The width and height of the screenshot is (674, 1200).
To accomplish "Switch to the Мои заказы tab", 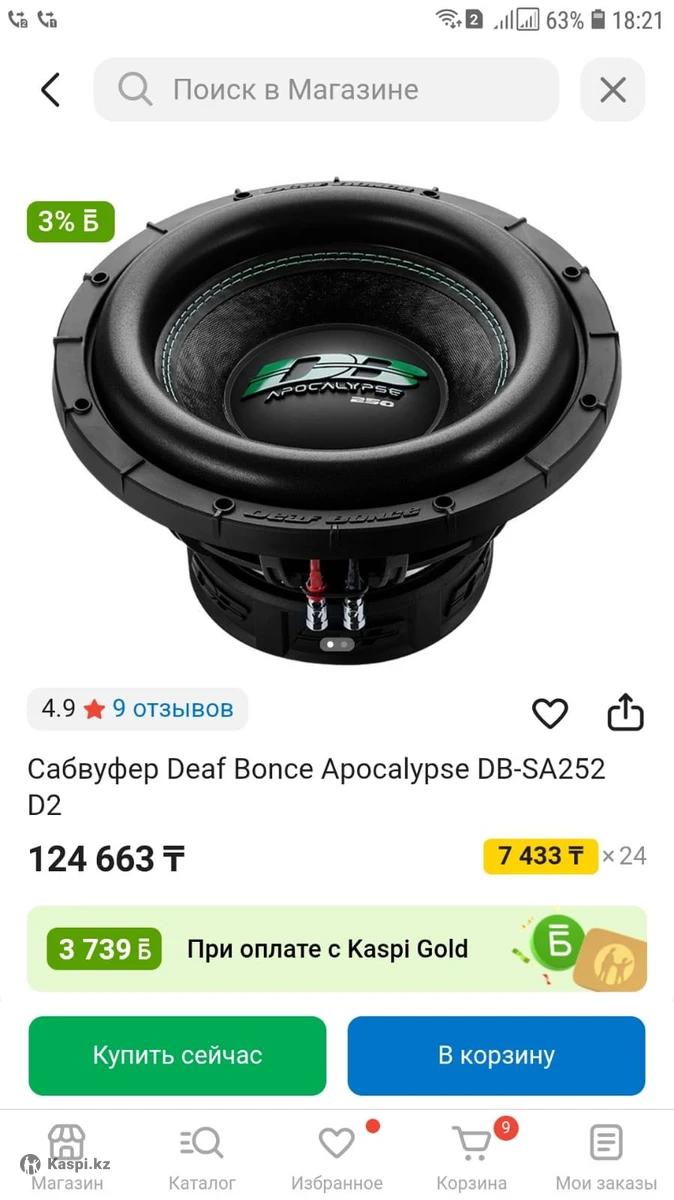I will [x=606, y=1156].
